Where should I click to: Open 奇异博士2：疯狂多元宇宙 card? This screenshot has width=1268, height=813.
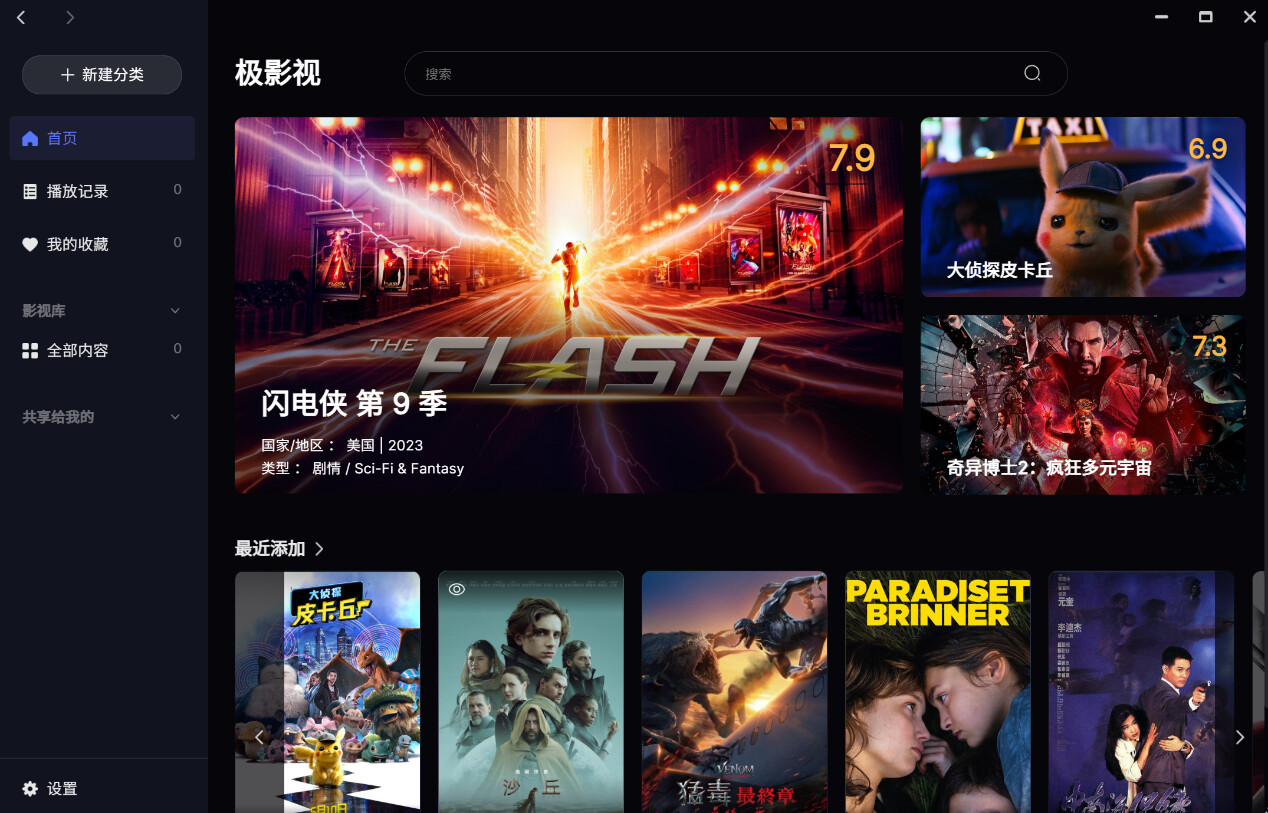[1082, 405]
